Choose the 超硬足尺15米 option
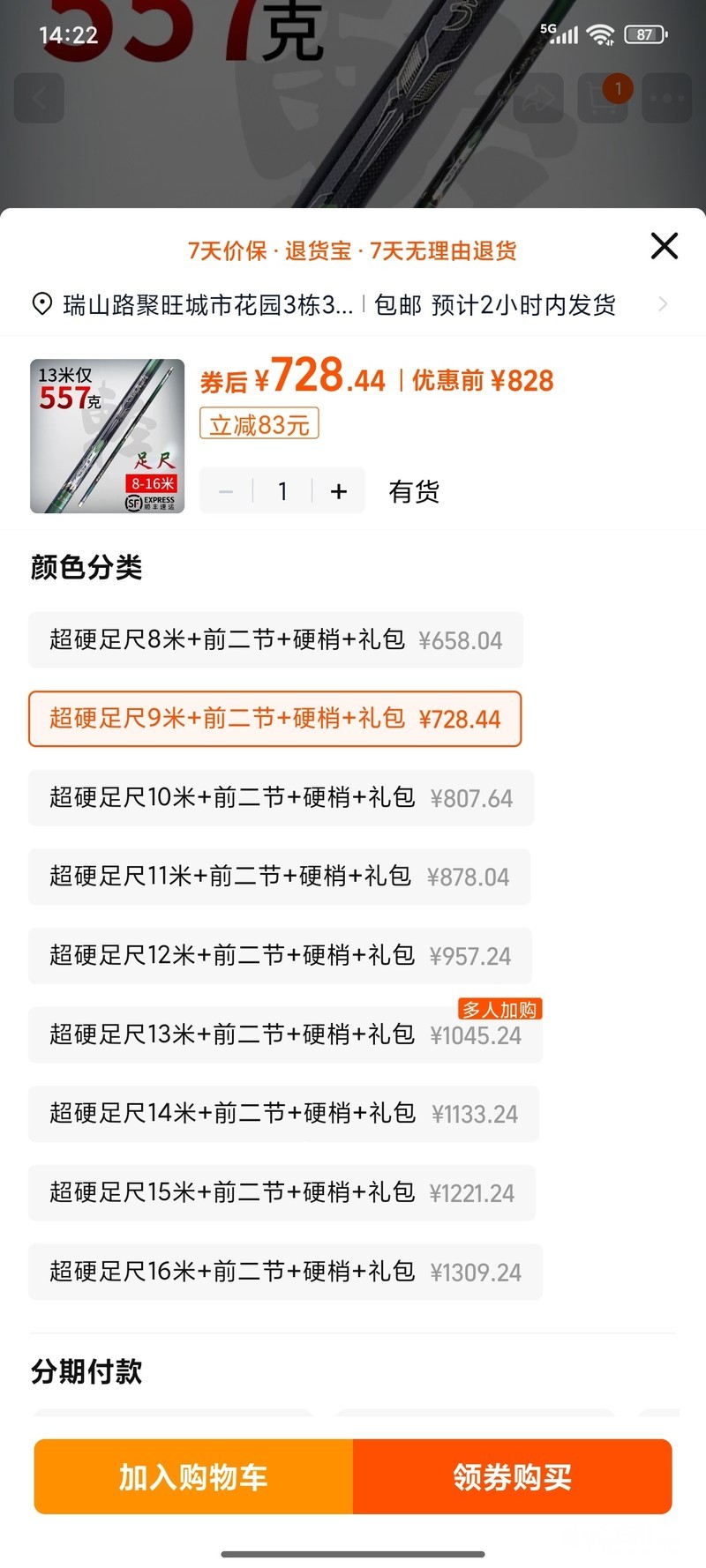The image size is (706, 1568). (x=282, y=1193)
